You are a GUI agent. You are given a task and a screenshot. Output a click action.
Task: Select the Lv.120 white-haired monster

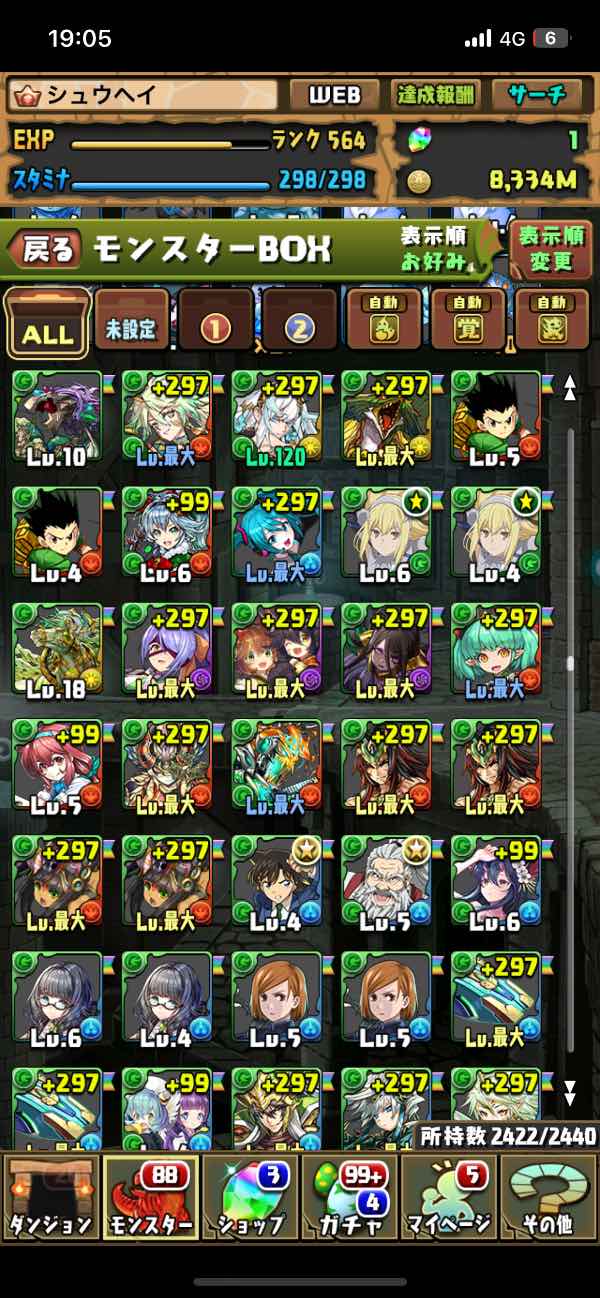tap(277, 419)
